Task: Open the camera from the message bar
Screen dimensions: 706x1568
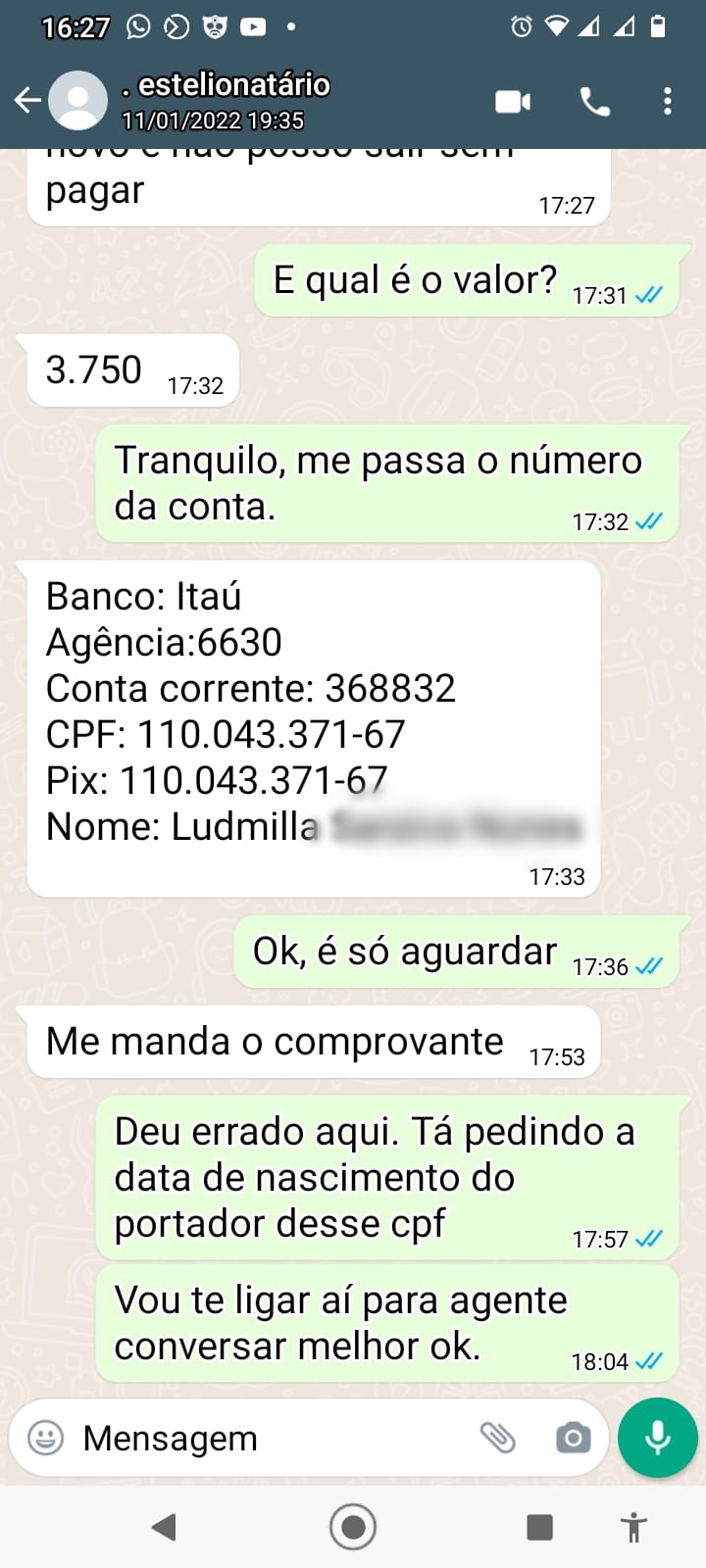Action: point(573,1438)
